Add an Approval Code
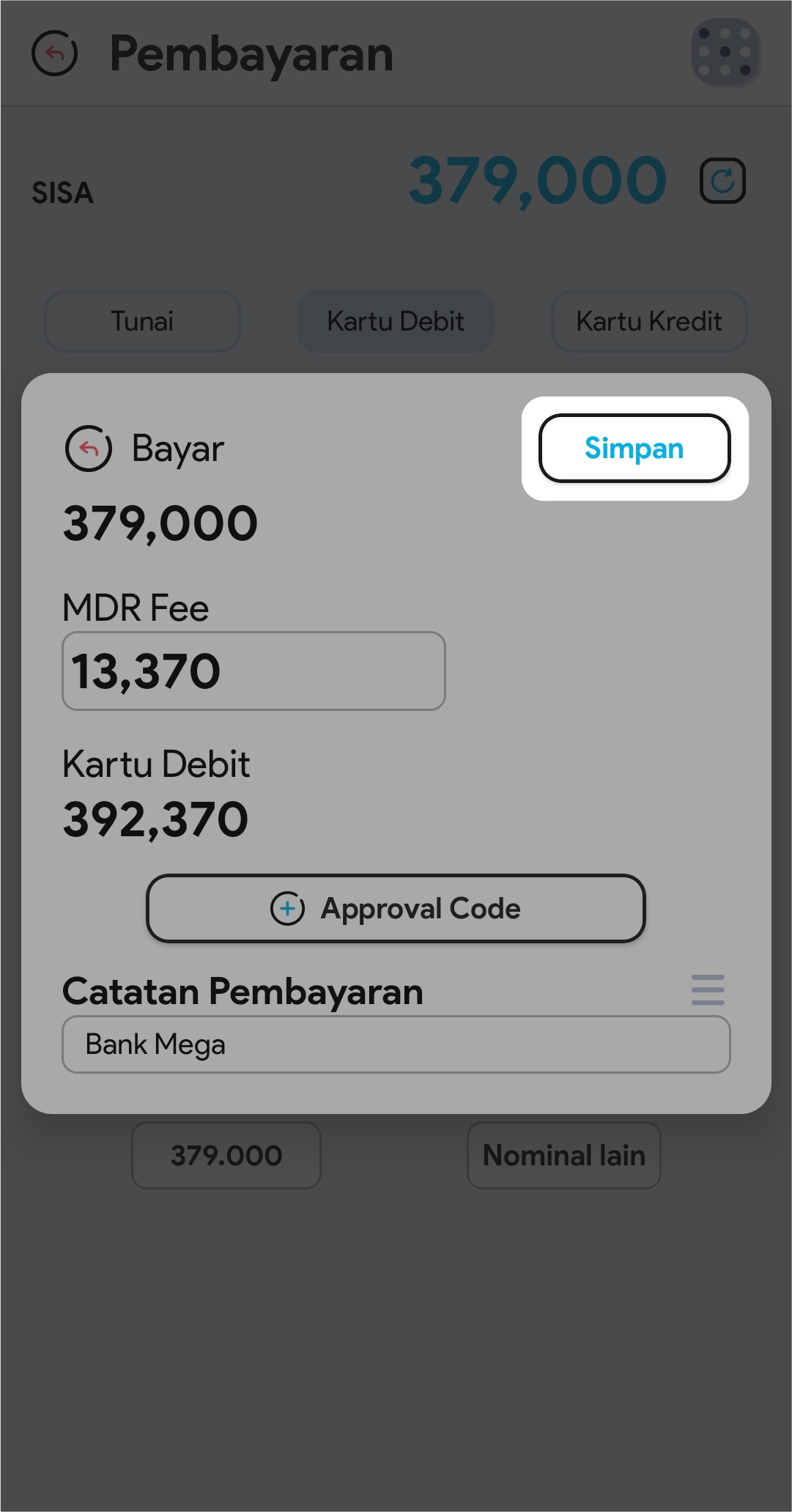Viewport: 792px width, 1512px height. (396, 908)
